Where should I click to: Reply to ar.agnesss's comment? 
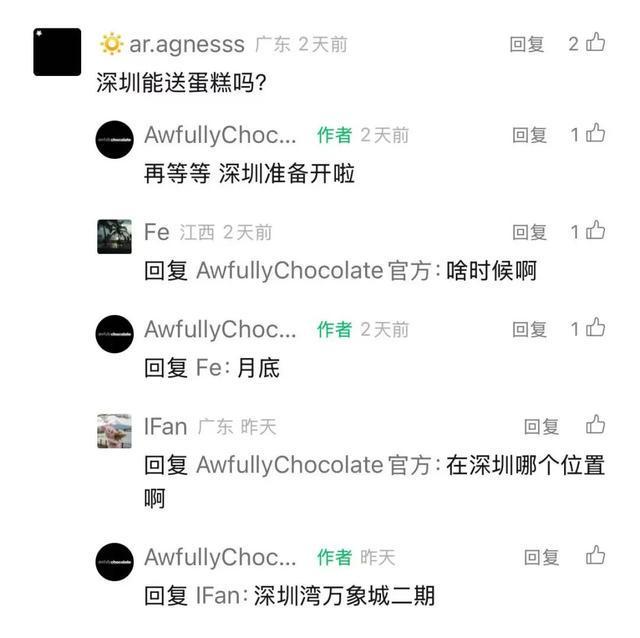tap(527, 44)
